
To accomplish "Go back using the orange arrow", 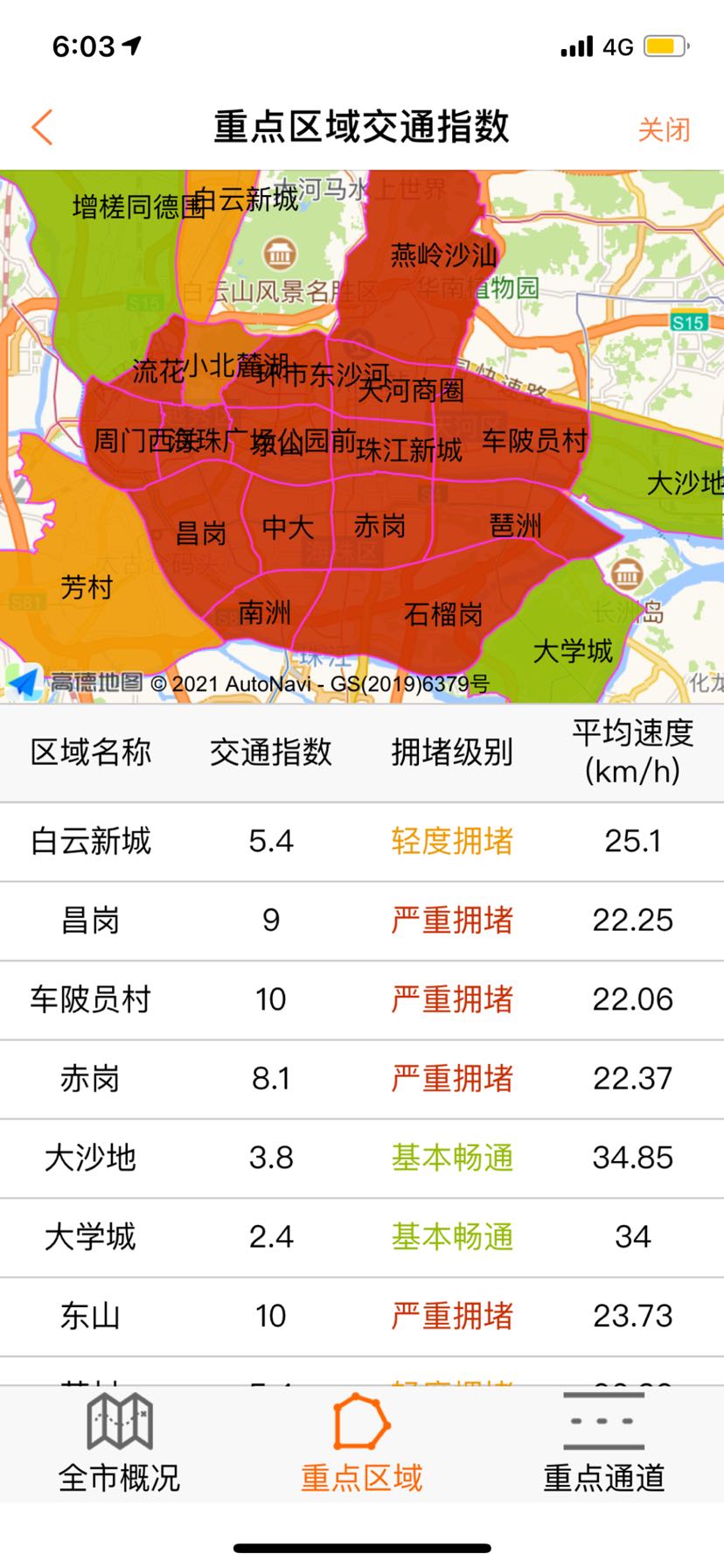I will click(42, 128).
